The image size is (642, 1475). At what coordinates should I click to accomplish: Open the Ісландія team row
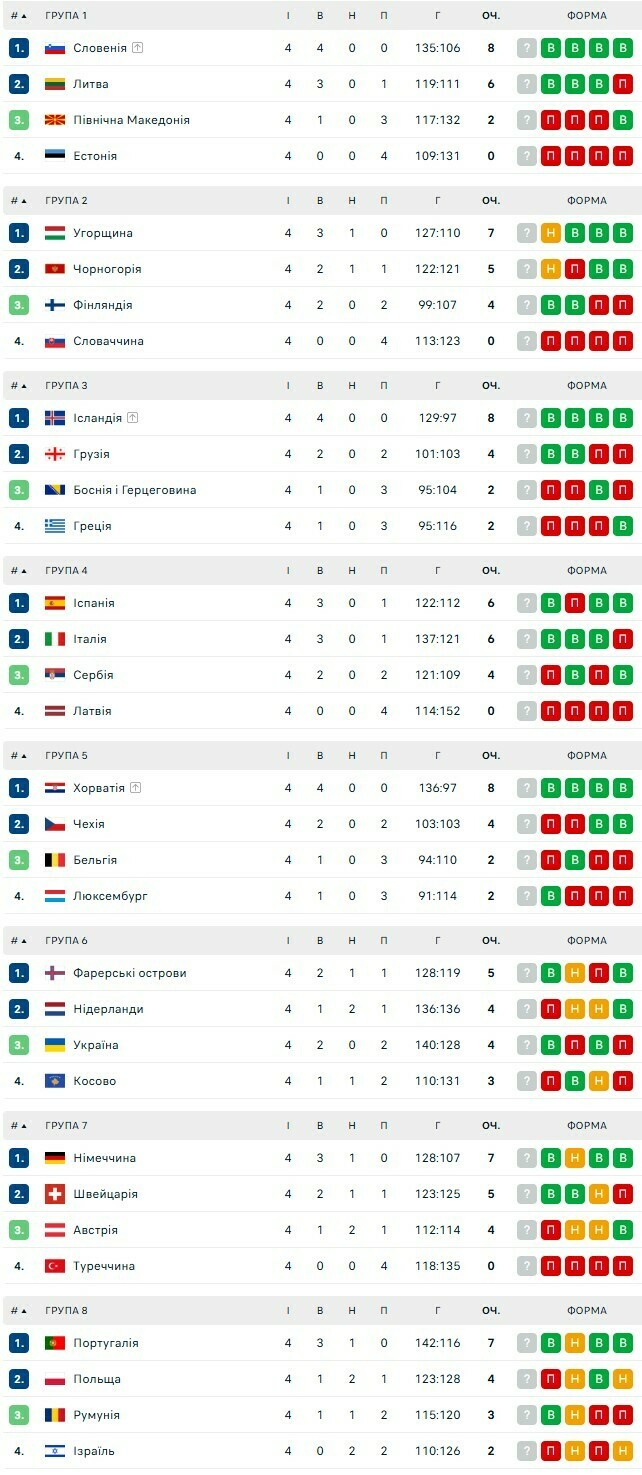coord(97,418)
